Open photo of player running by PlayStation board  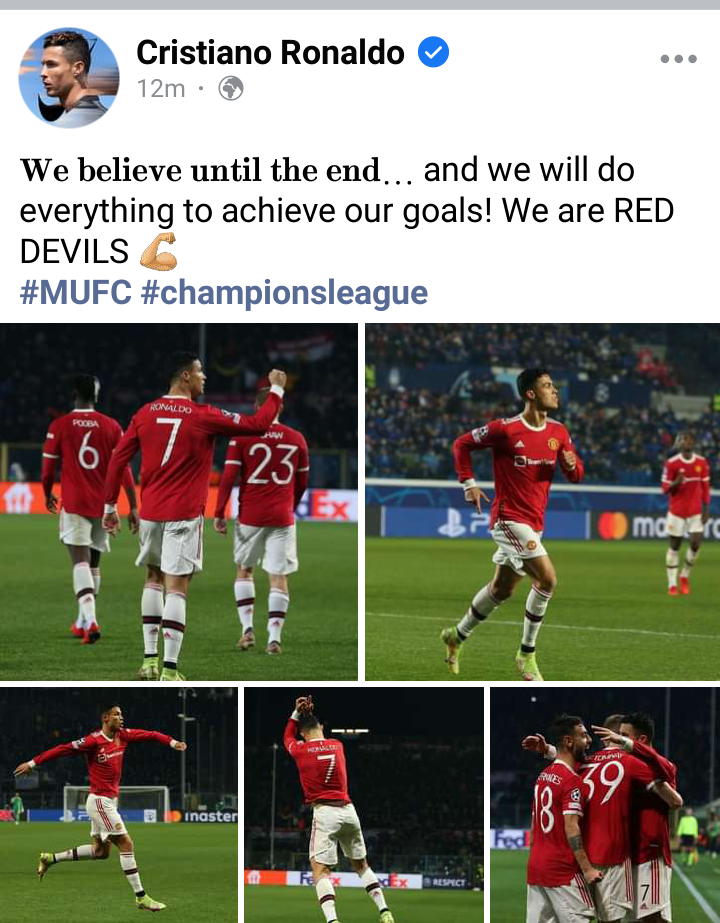click(x=542, y=502)
